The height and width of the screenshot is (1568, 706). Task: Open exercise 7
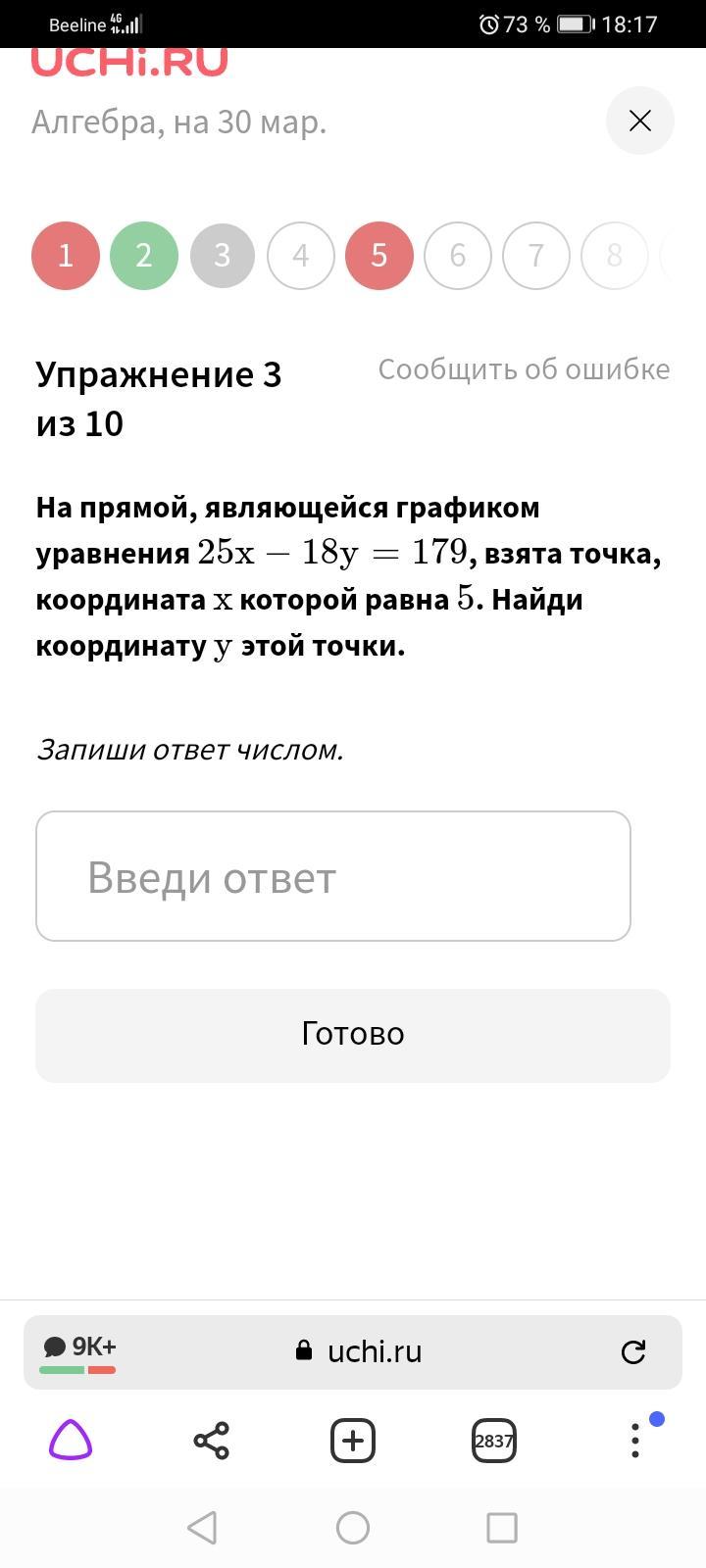[x=536, y=256]
